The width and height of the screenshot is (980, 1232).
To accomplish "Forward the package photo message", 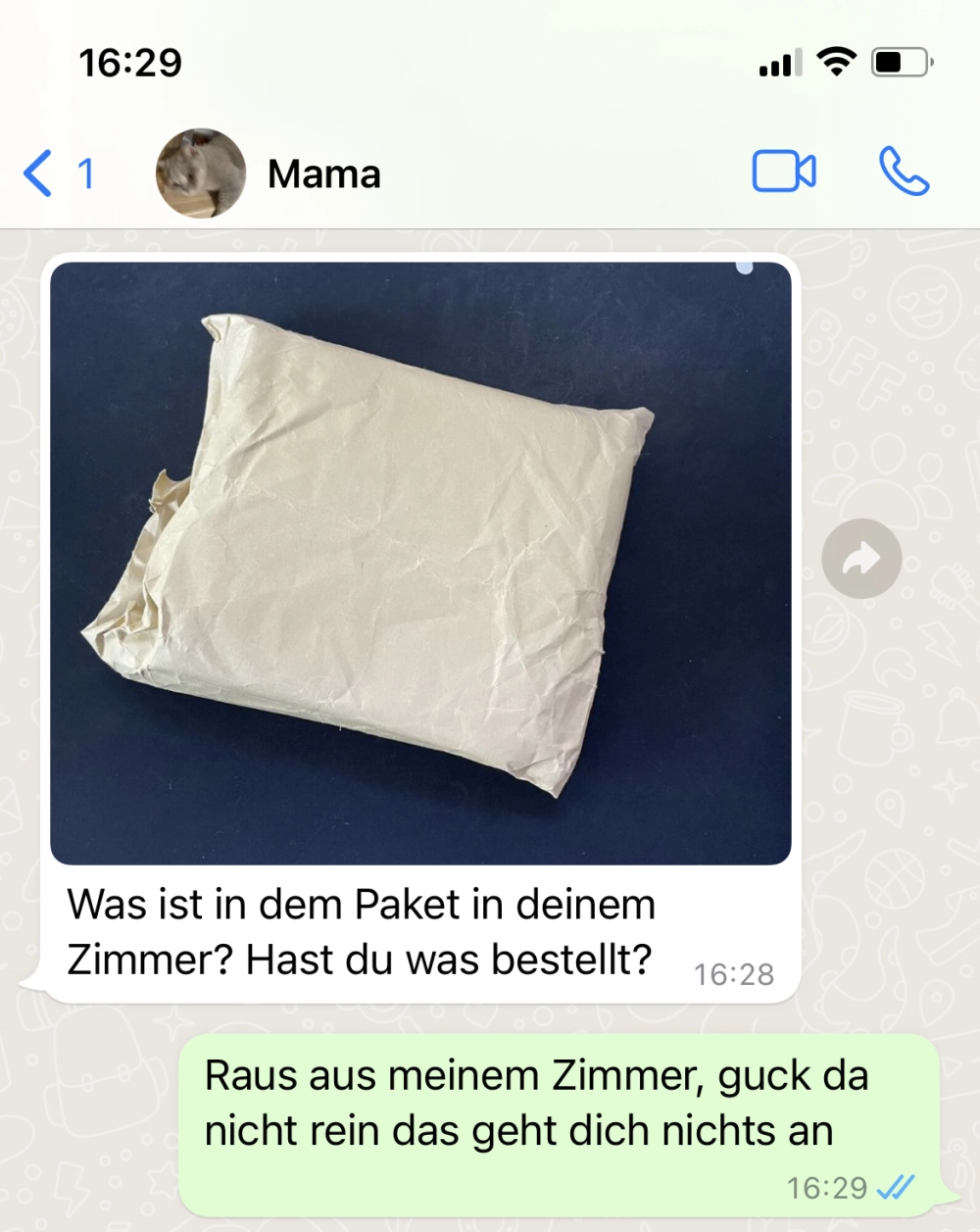I will pyautogui.click(x=860, y=559).
